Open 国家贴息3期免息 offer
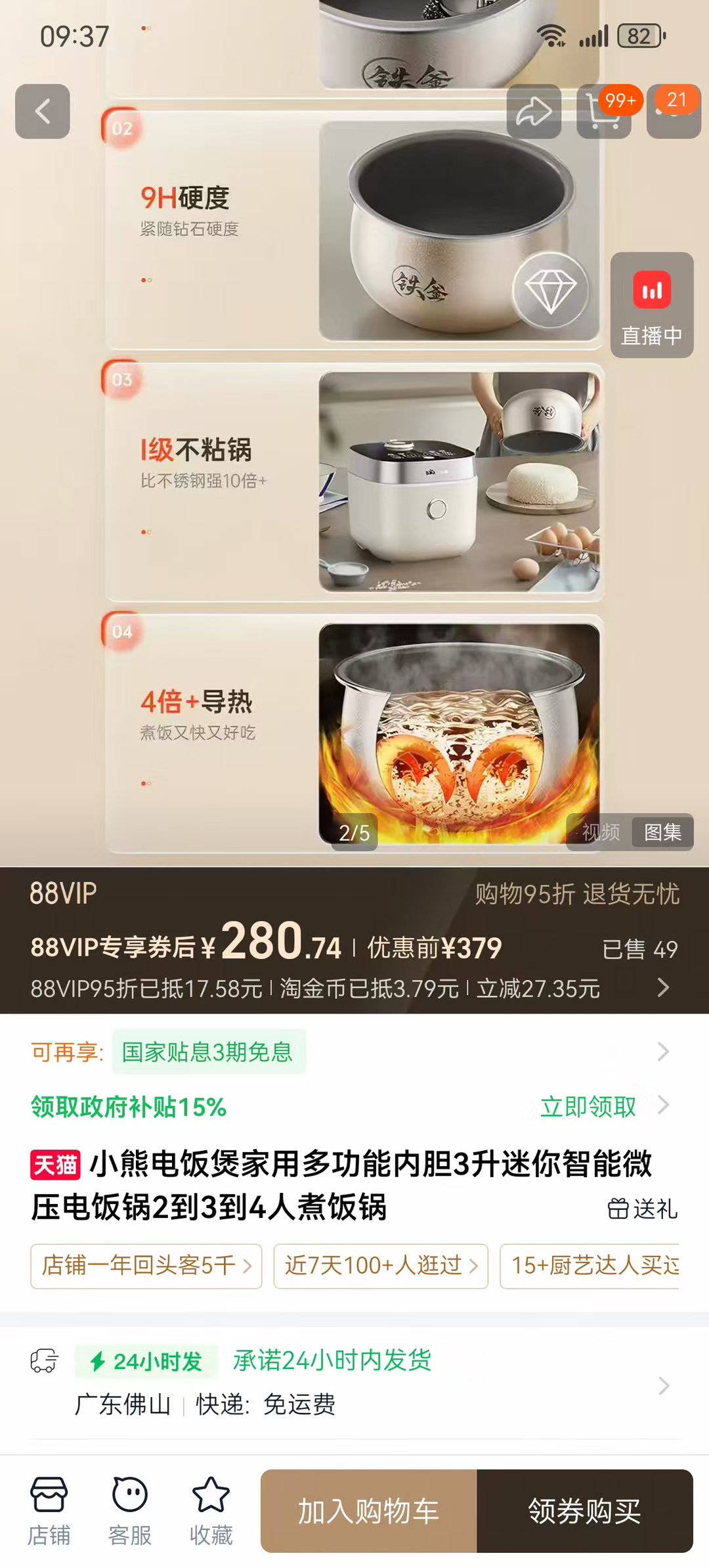Image resolution: width=709 pixels, height=1568 pixels. click(x=207, y=1052)
